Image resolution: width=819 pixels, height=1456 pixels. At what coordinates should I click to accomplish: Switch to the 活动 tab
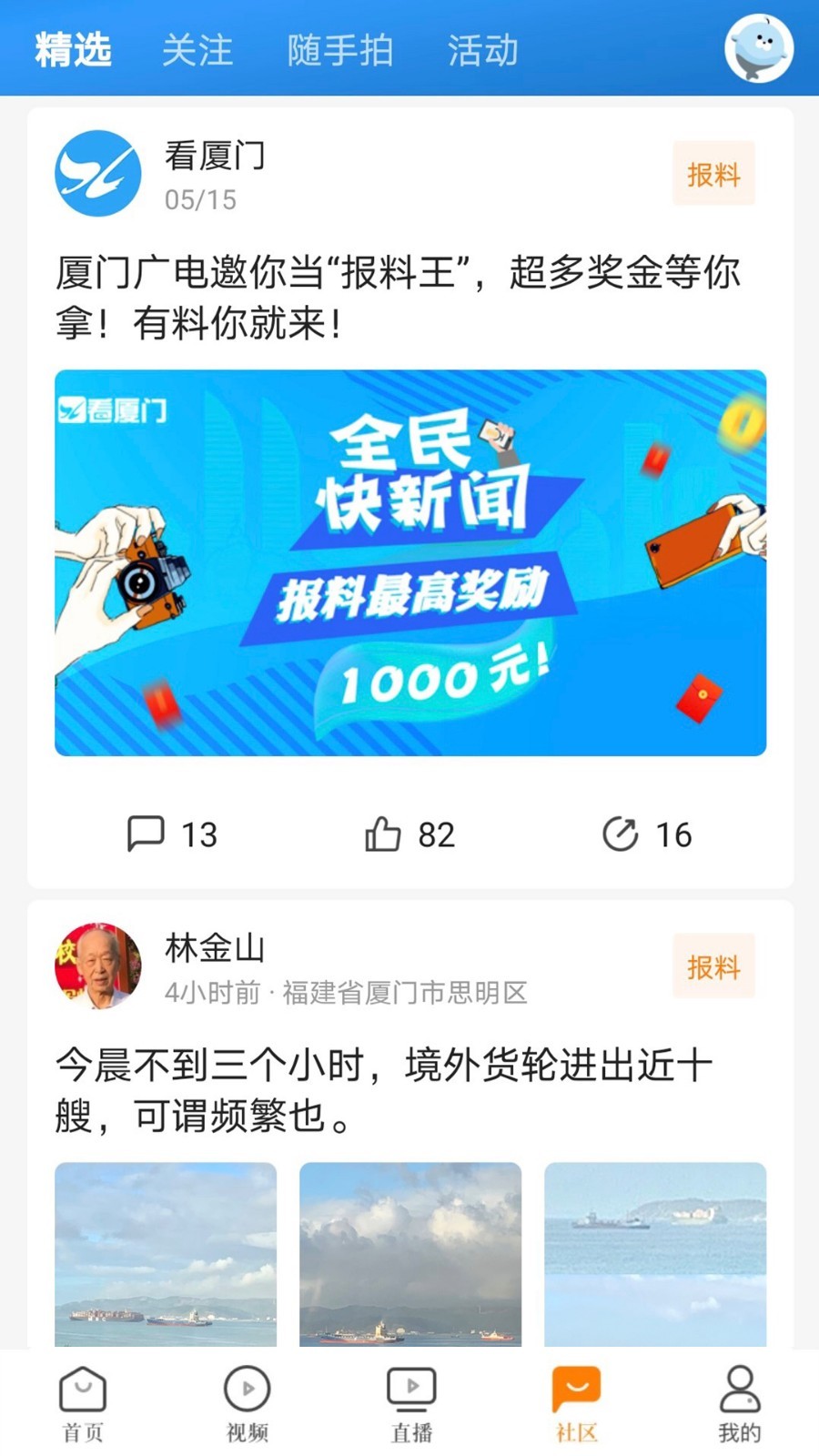(x=481, y=50)
